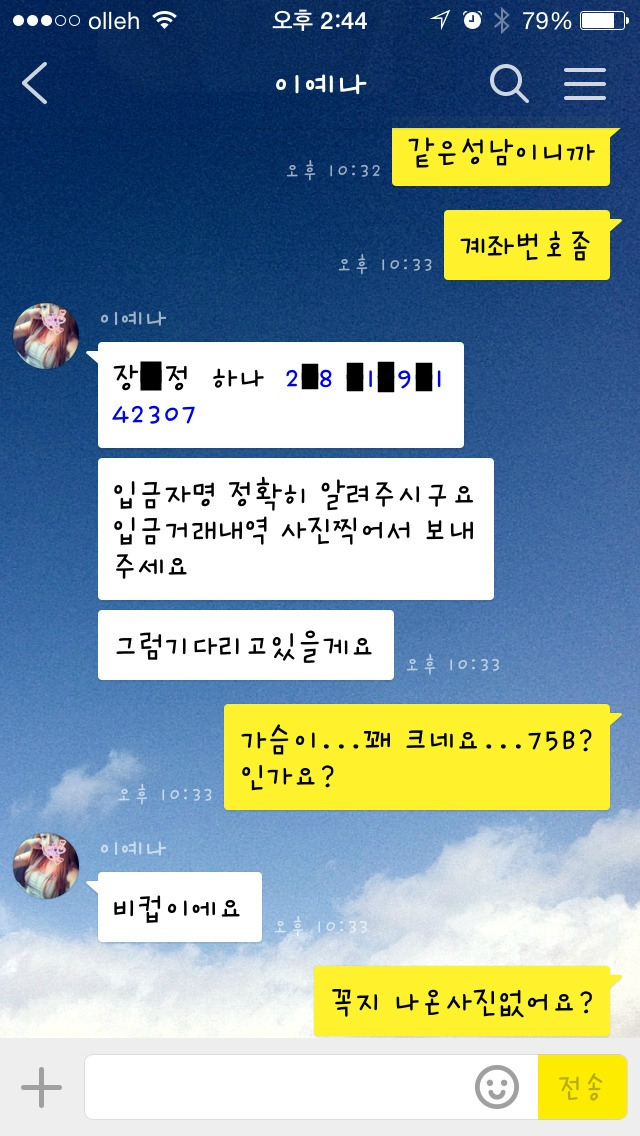Open the plus attachment menu

point(42,1087)
